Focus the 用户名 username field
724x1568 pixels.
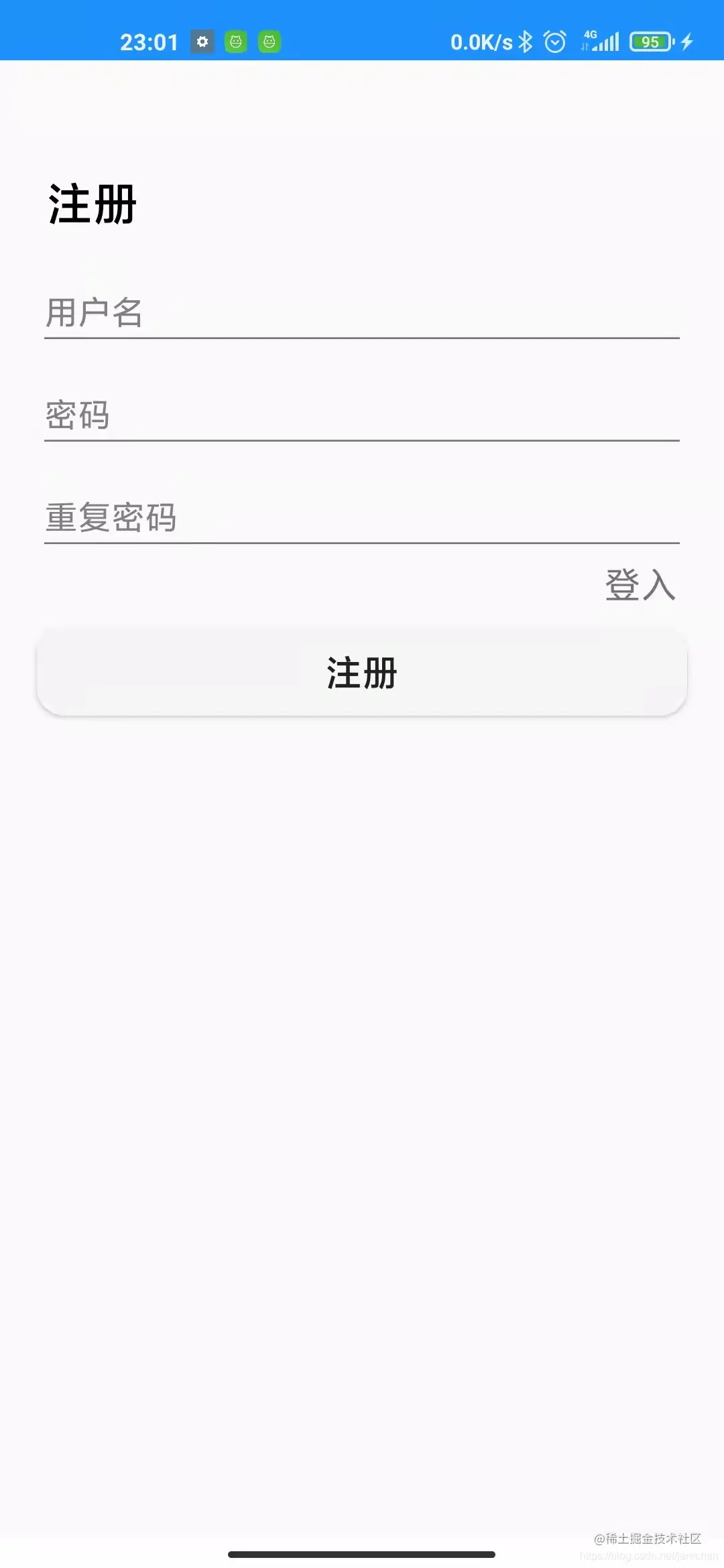[362, 313]
